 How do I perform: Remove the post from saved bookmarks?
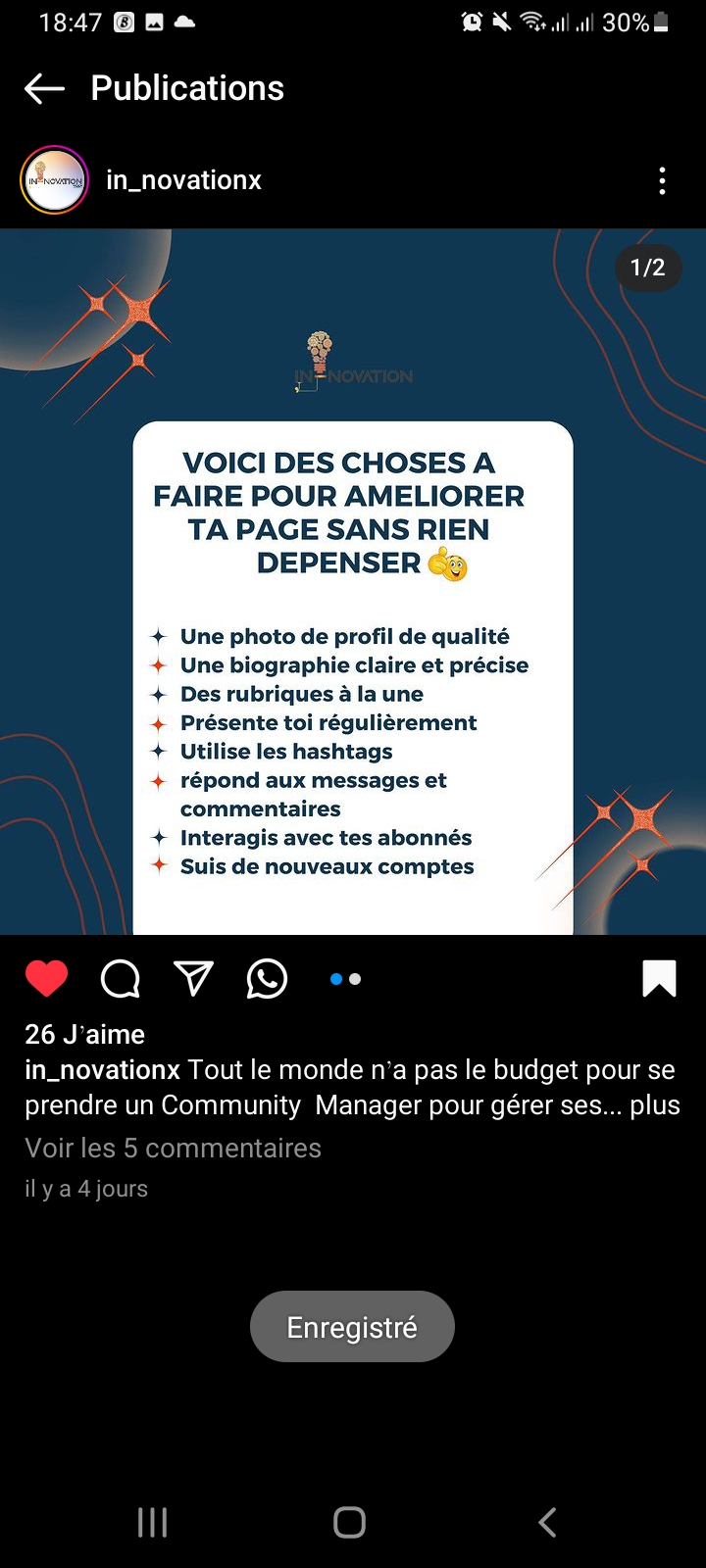(659, 978)
